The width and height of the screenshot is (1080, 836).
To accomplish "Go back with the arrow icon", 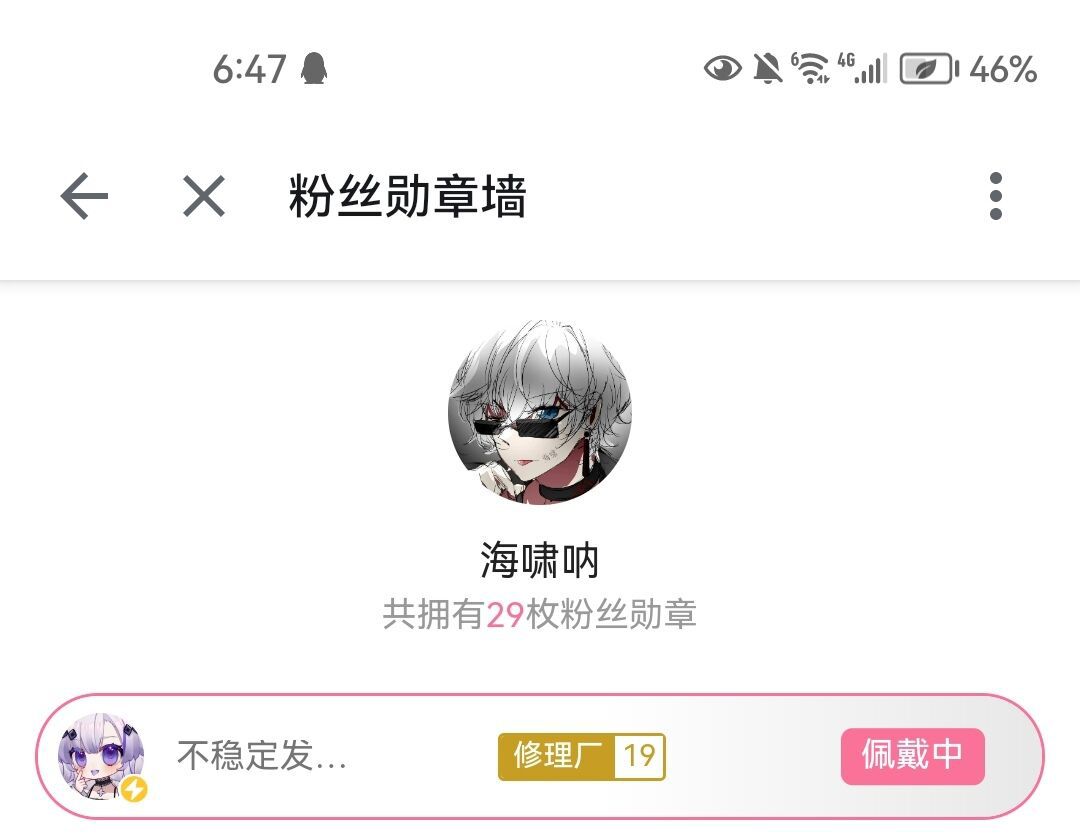I will click(x=84, y=196).
